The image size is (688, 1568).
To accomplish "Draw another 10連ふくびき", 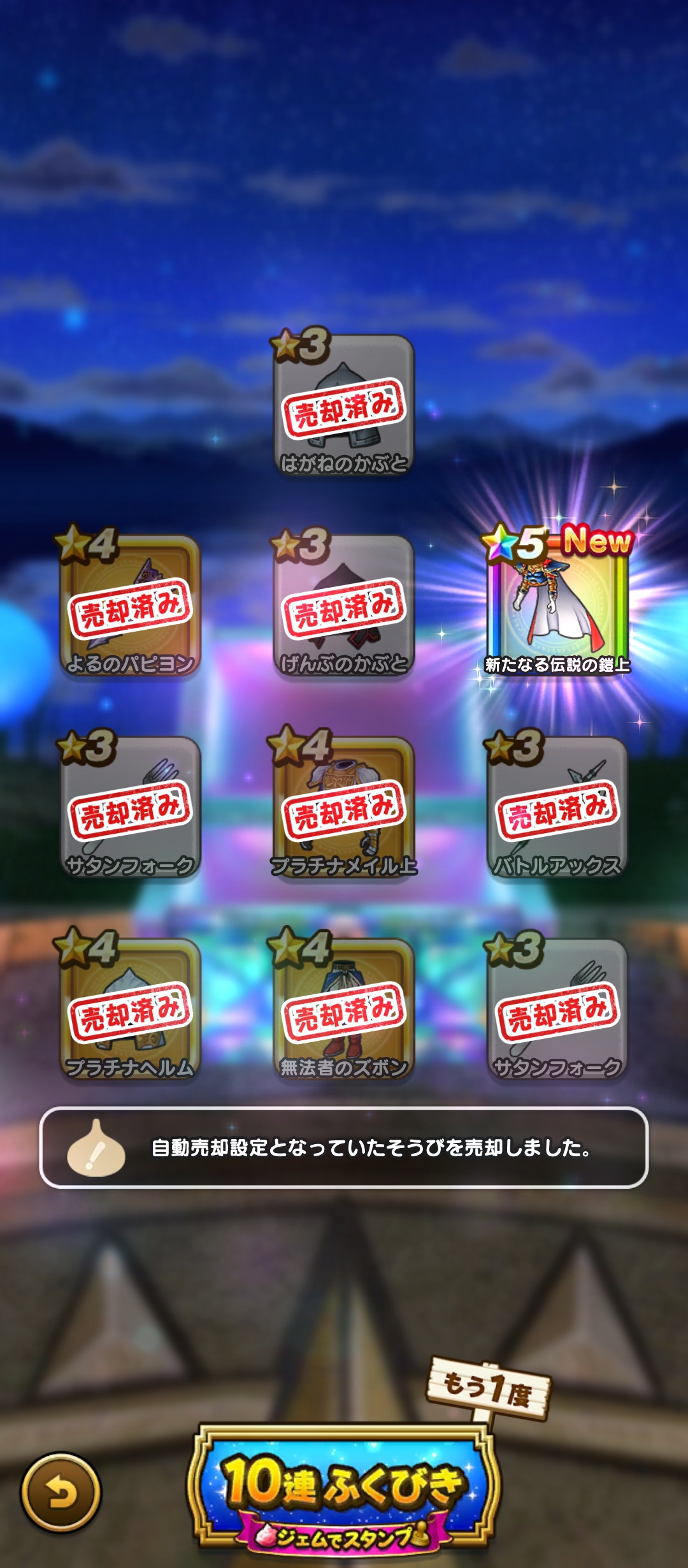I will pos(344,1488).
